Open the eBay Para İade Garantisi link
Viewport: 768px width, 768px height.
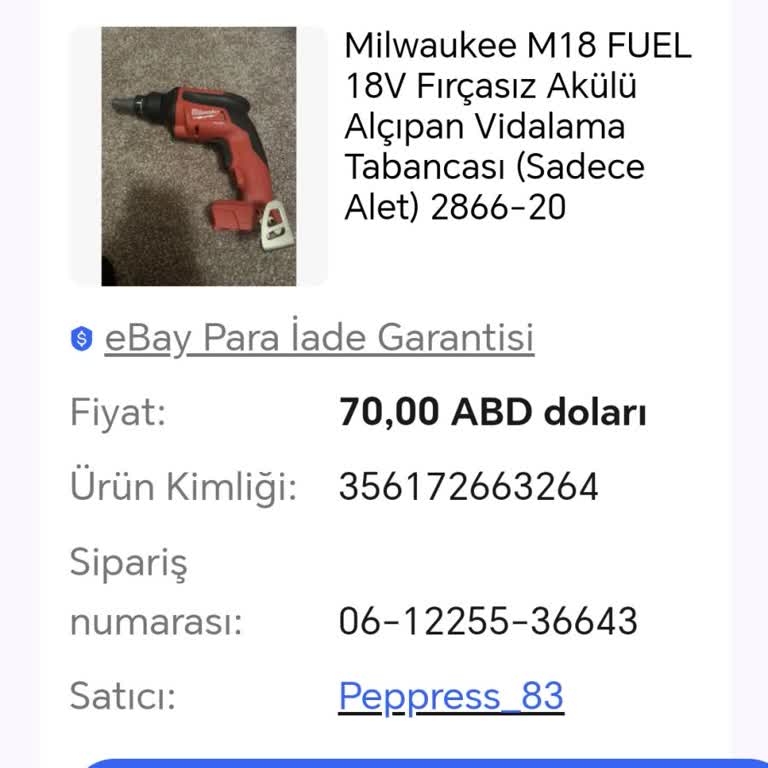(319, 339)
